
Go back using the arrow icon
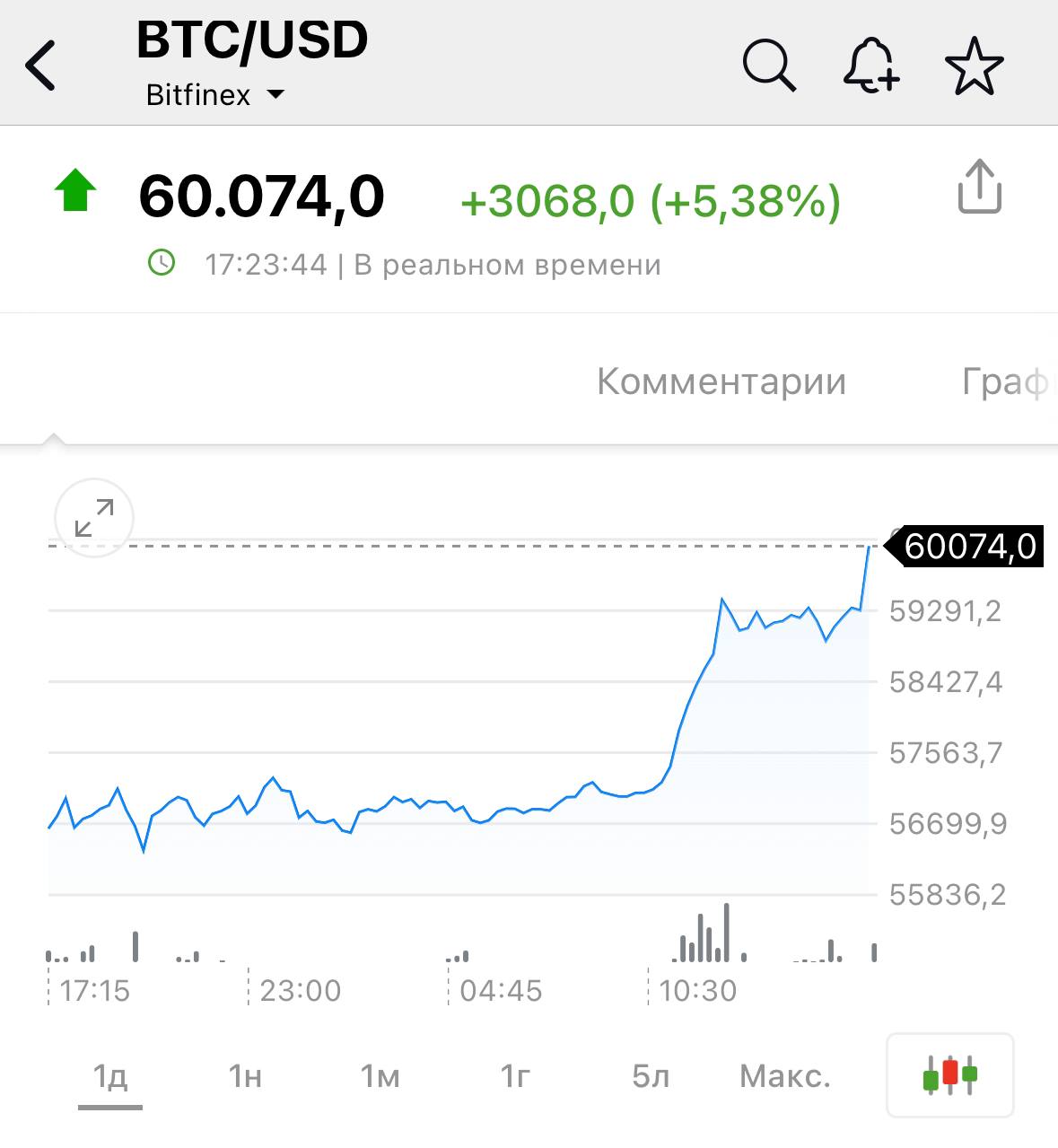(40, 66)
